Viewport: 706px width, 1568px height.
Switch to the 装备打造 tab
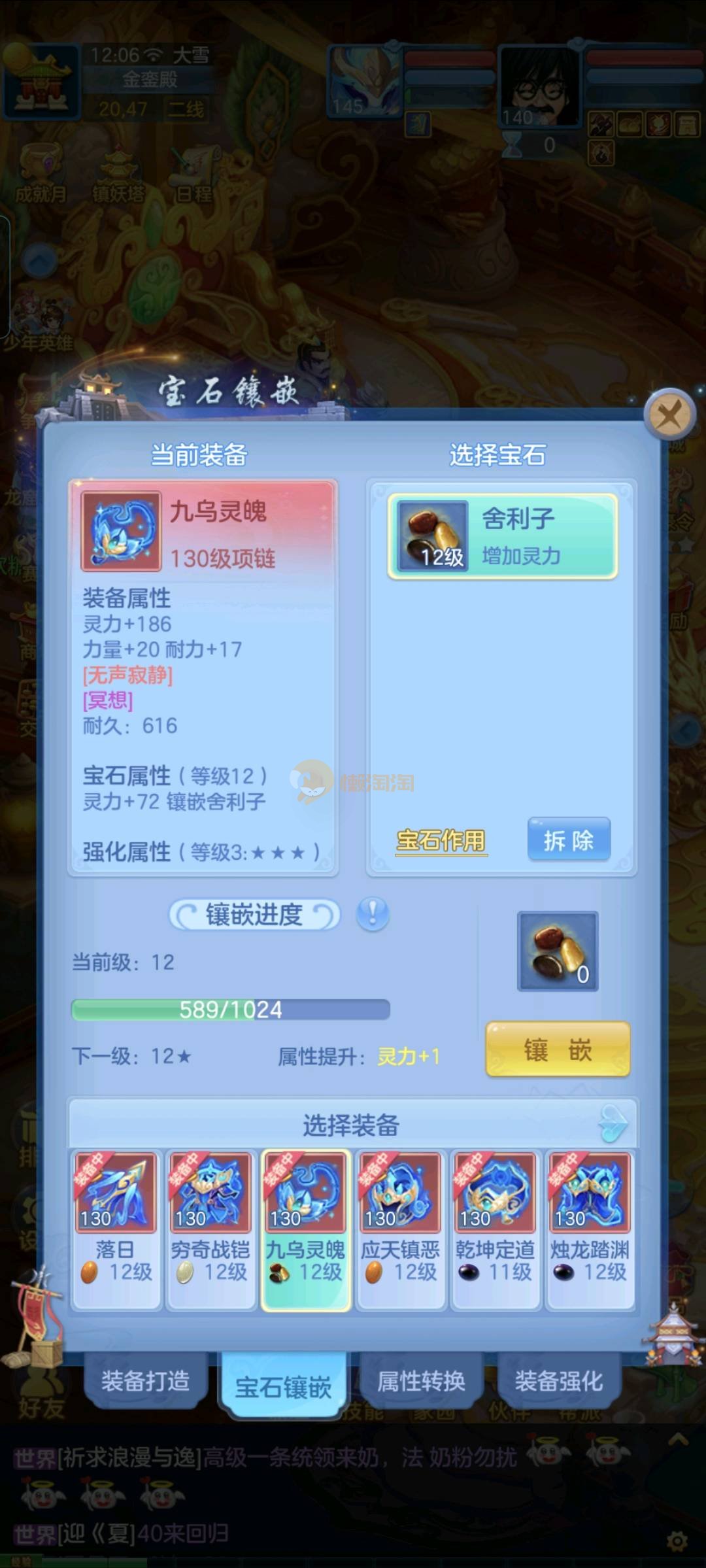click(x=145, y=1381)
